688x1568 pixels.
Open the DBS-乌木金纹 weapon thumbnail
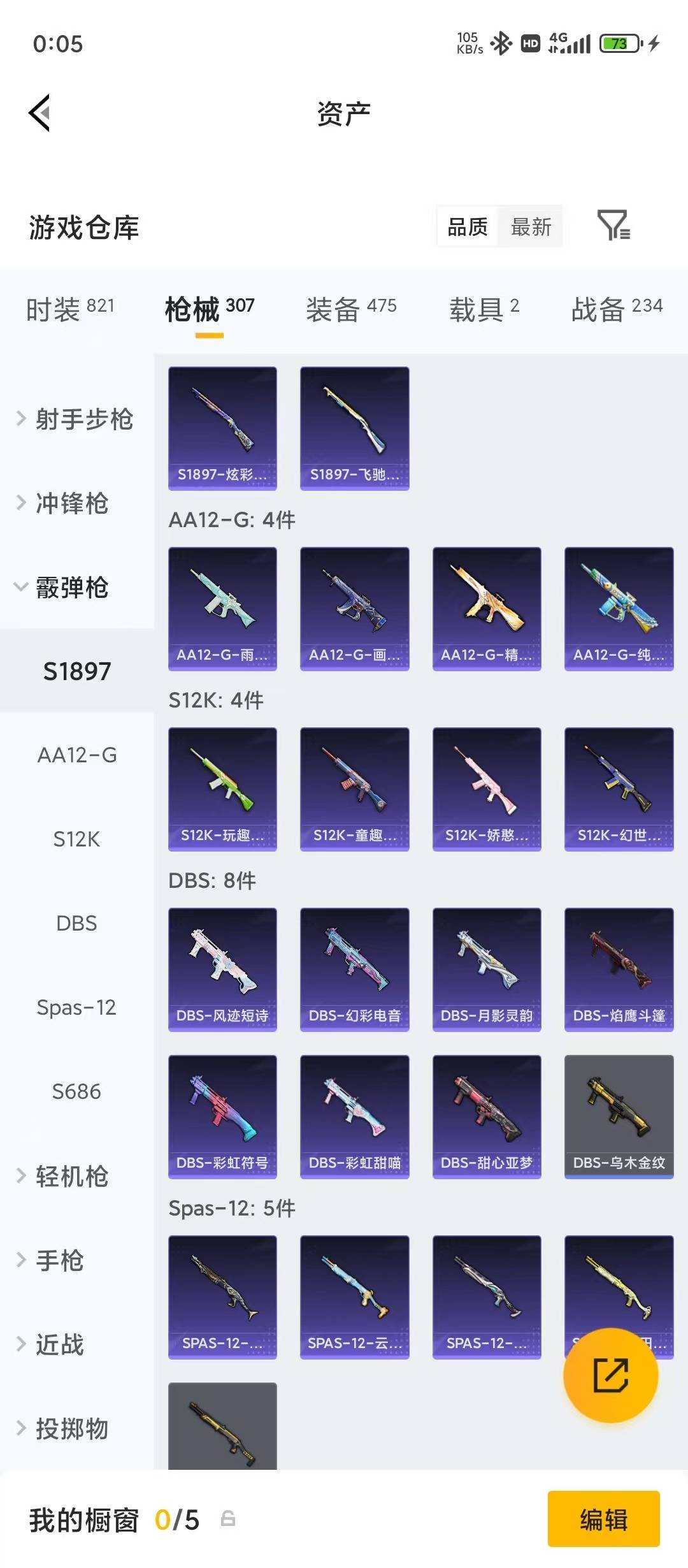click(618, 1115)
